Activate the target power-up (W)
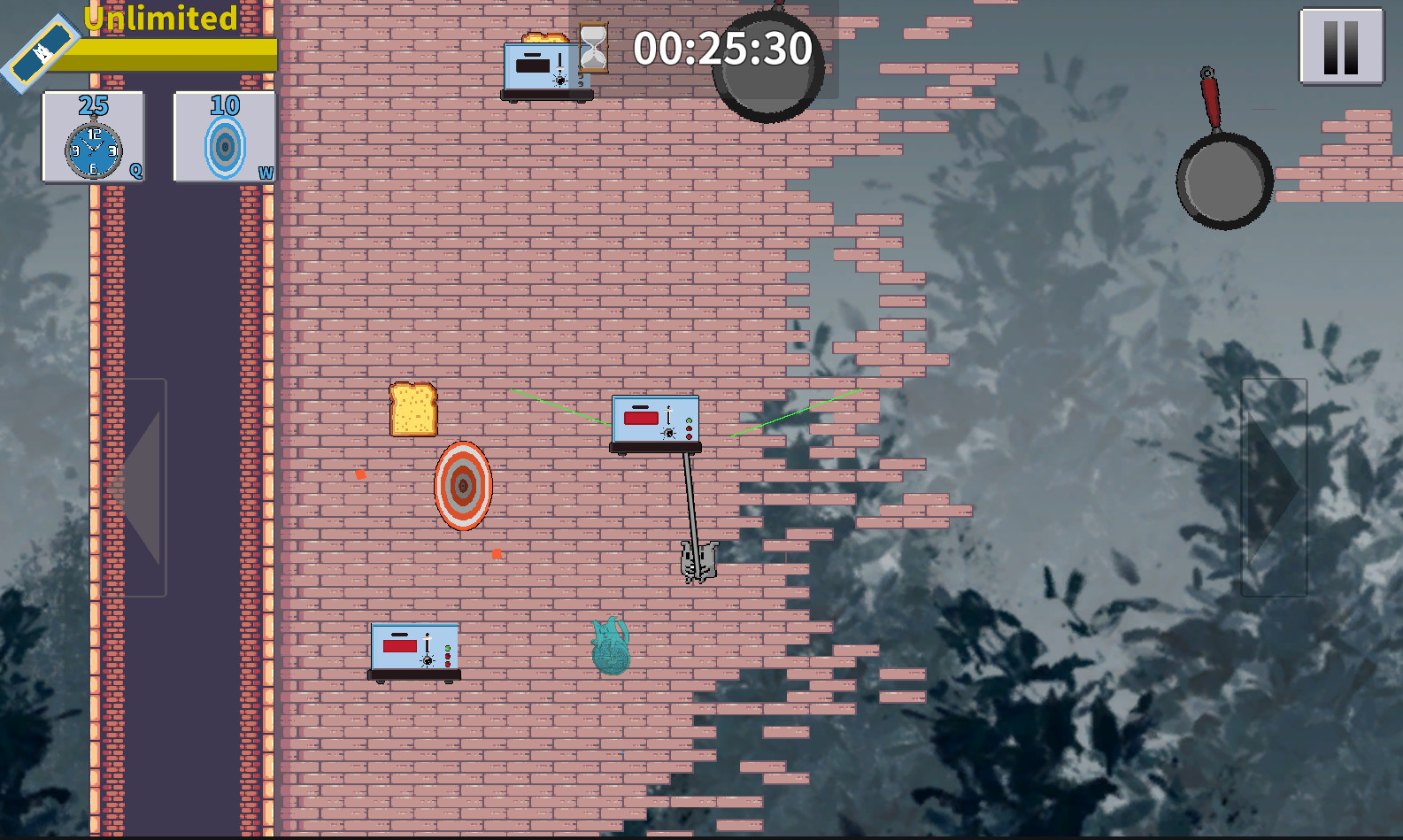 pyautogui.click(x=225, y=137)
